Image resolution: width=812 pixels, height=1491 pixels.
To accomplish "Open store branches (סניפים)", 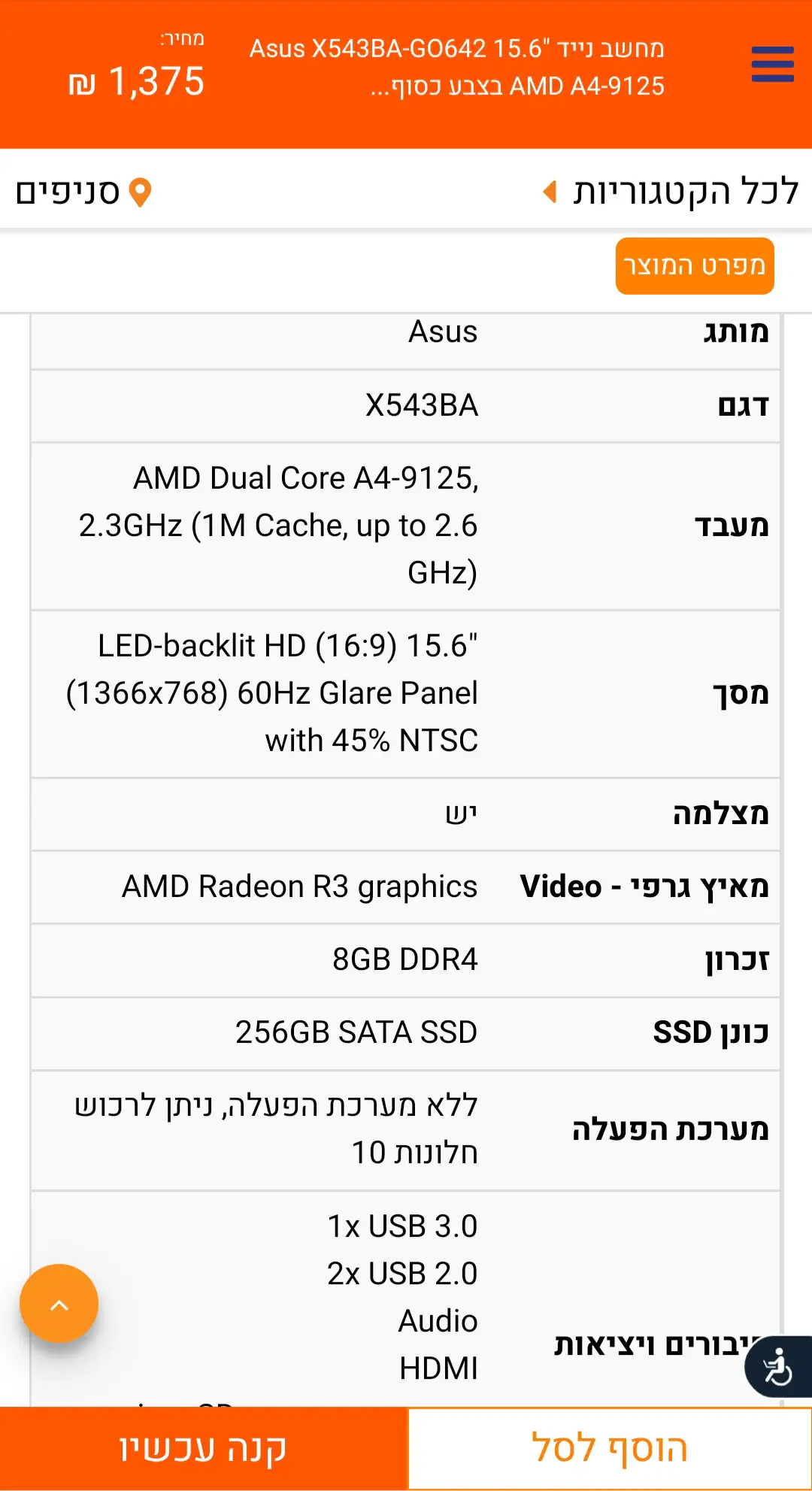I will tap(83, 192).
